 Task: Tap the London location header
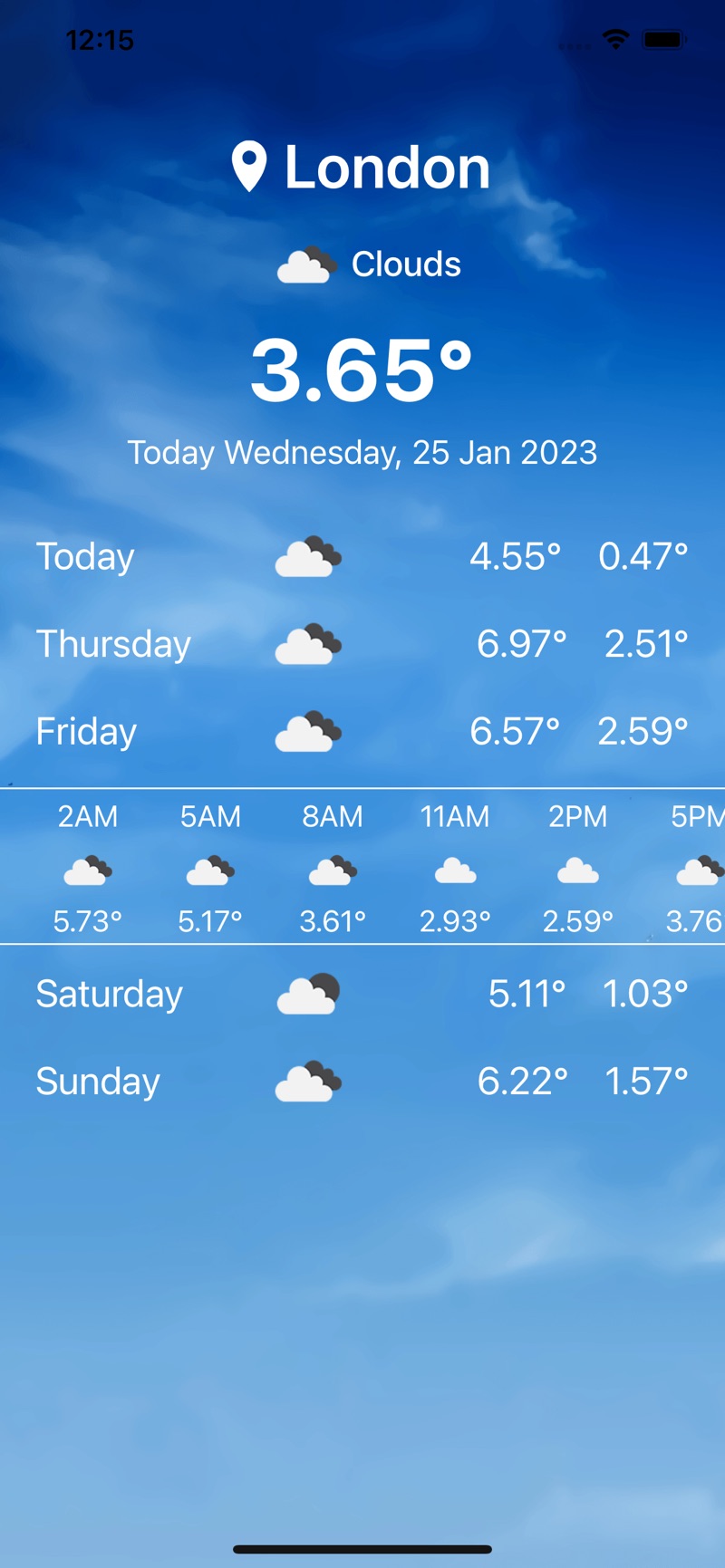pyautogui.click(x=362, y=168)
